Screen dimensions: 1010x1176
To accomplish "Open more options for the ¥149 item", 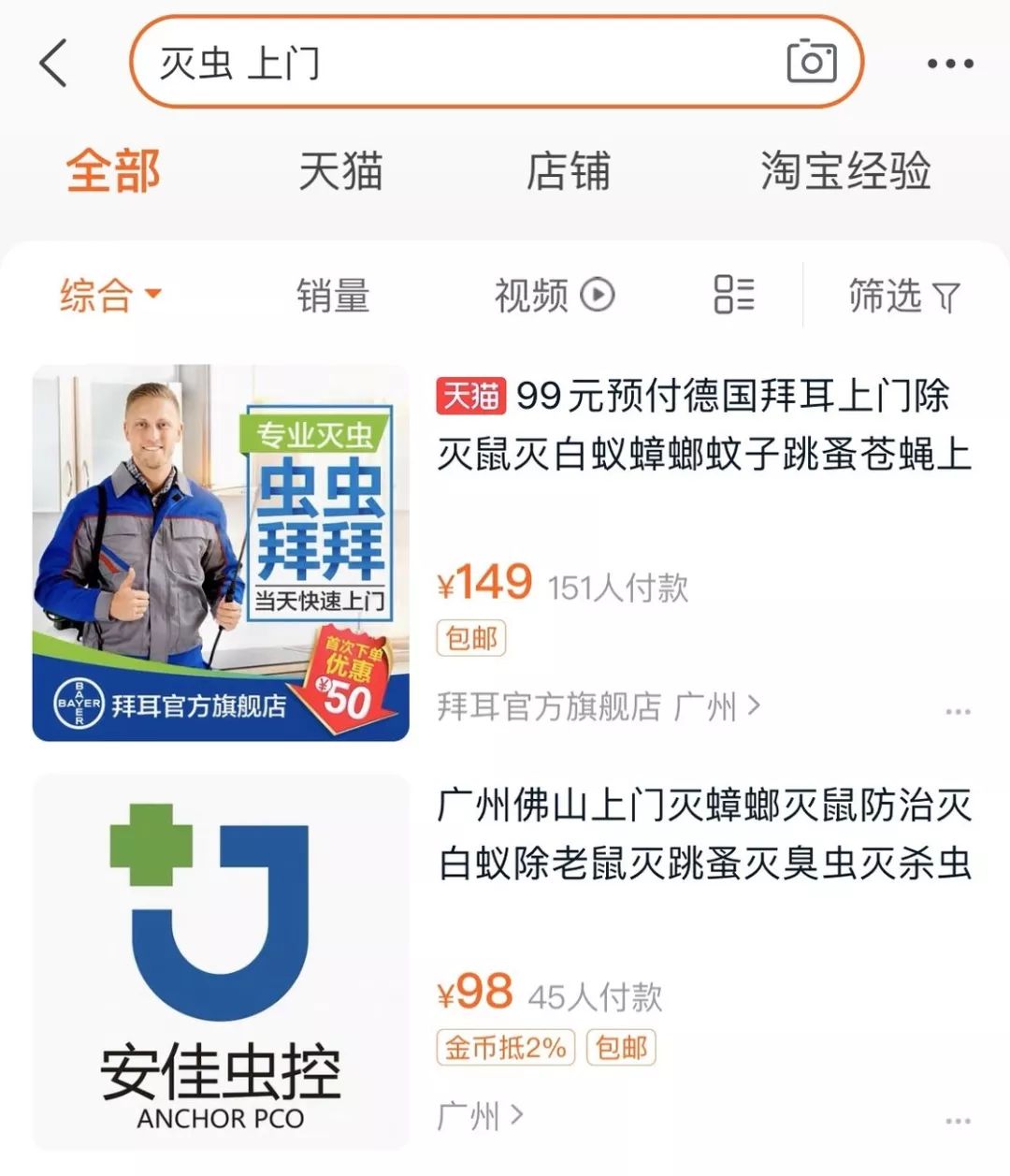I will pyautogui.click(x=958, y=712).
